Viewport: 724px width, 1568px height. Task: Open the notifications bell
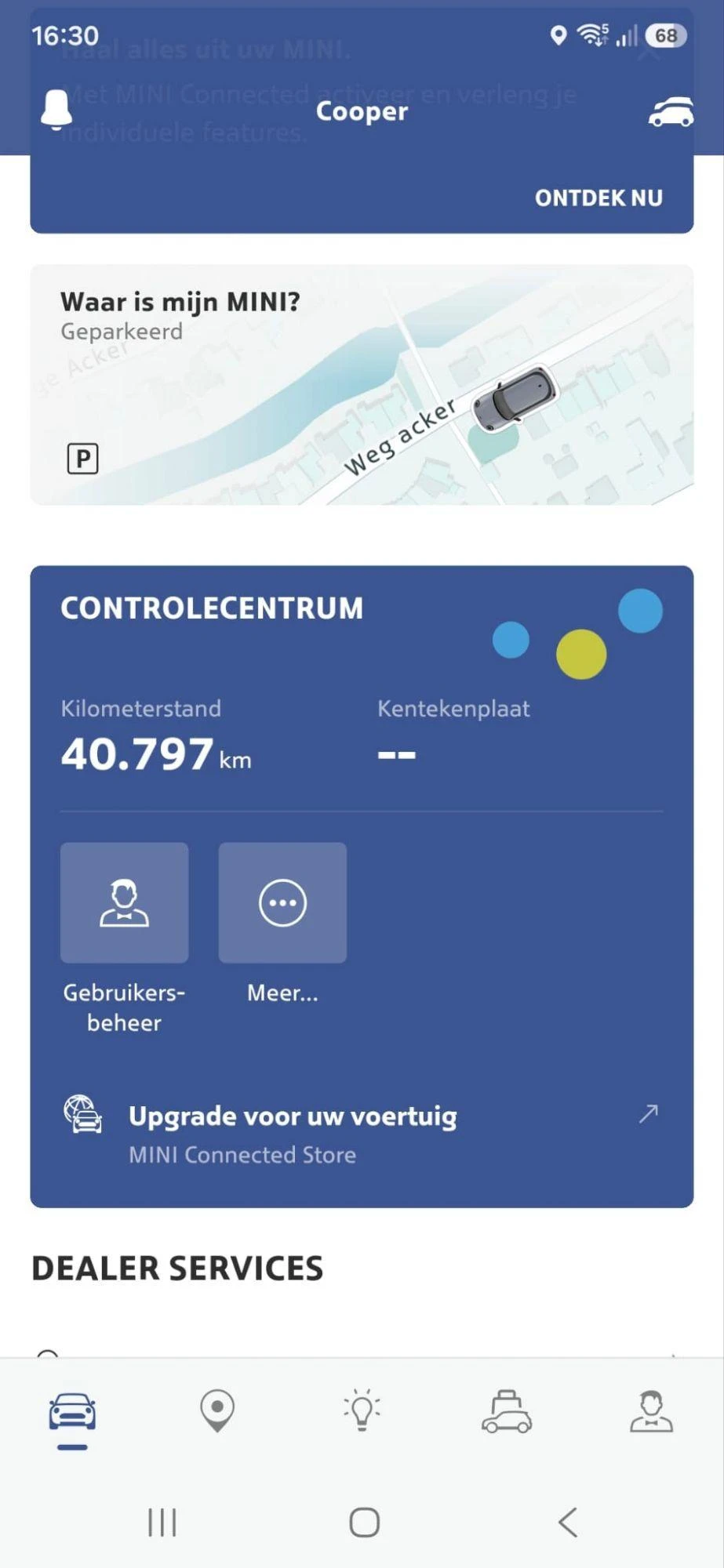56,111
